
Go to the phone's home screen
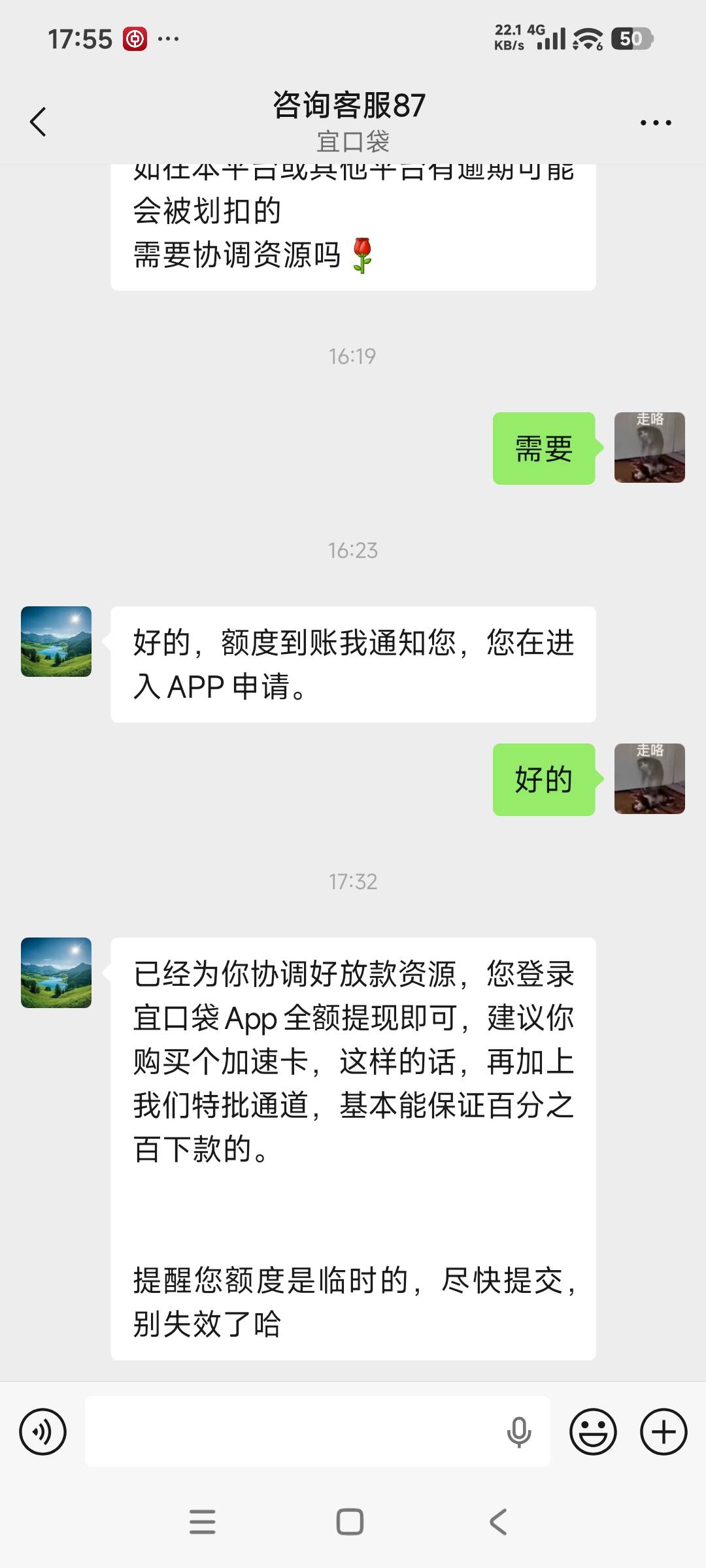tap(350, 1522)
